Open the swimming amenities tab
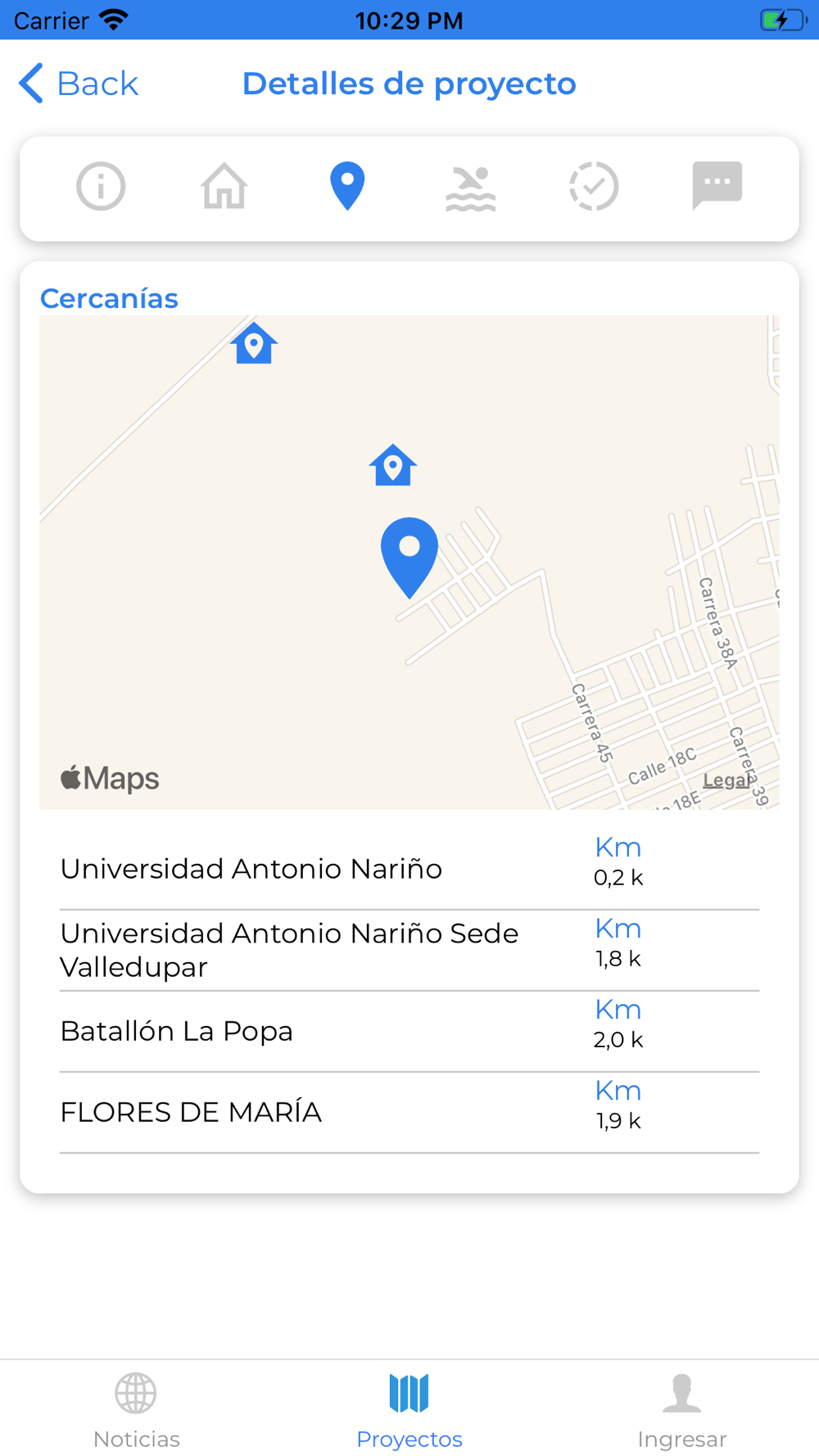The image size is (819, 1456). [x=471, y=188]
